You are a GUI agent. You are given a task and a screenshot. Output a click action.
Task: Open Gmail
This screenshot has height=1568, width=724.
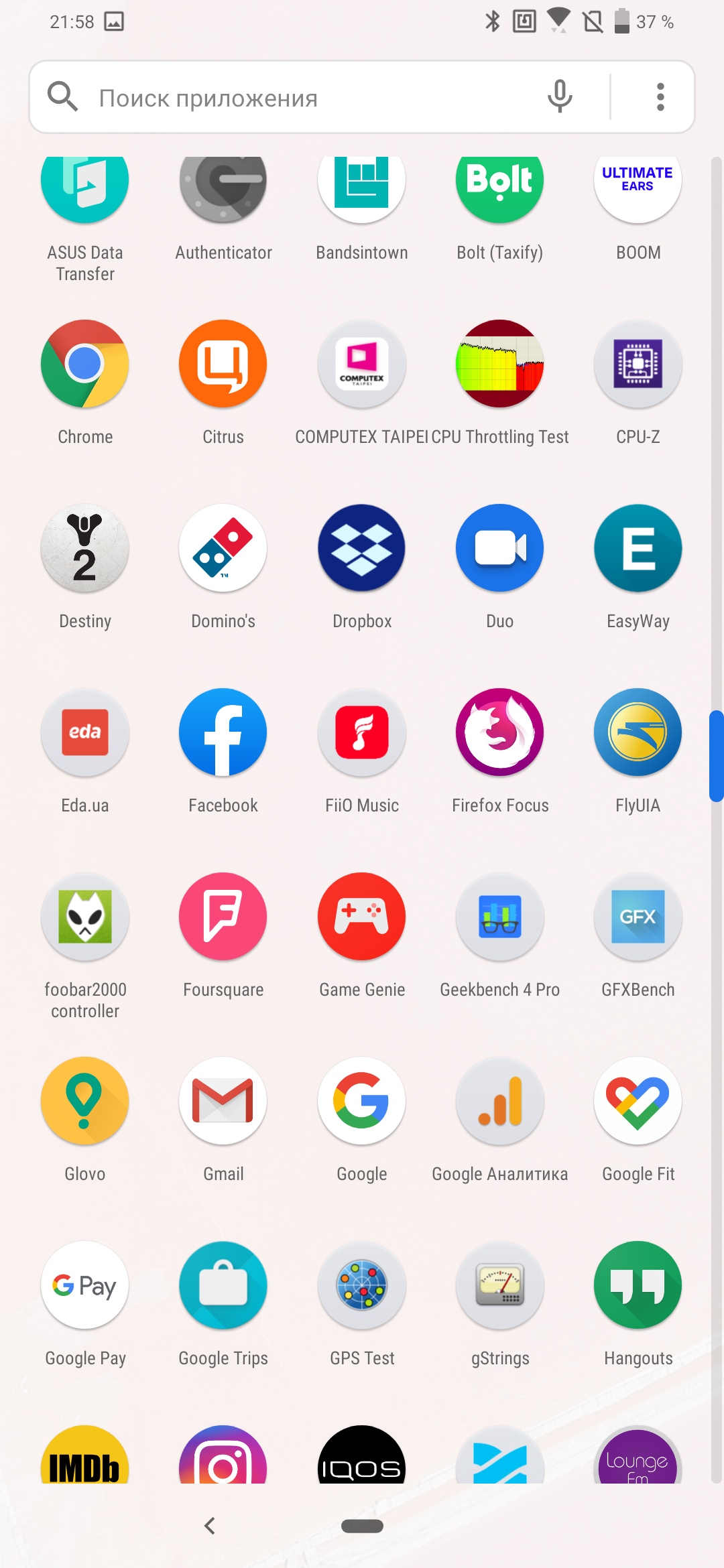click(x=223, y=1101)
